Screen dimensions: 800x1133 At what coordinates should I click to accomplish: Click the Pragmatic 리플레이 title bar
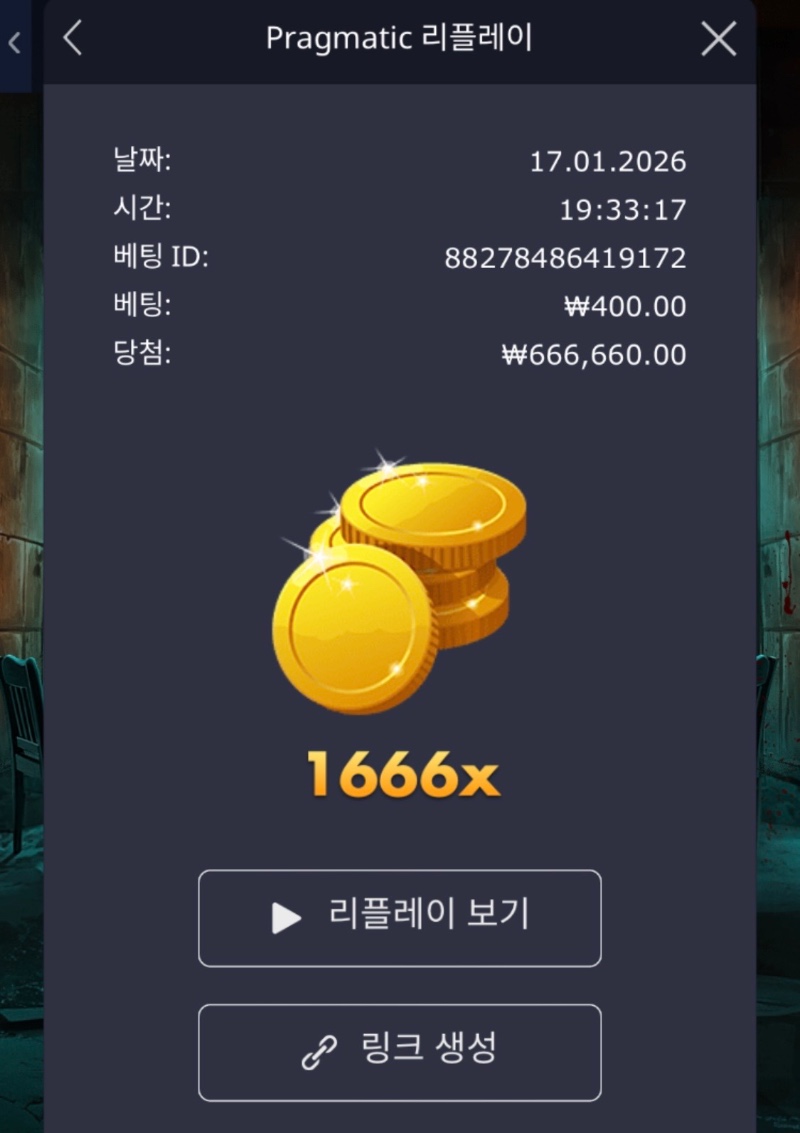coord(400,39)
